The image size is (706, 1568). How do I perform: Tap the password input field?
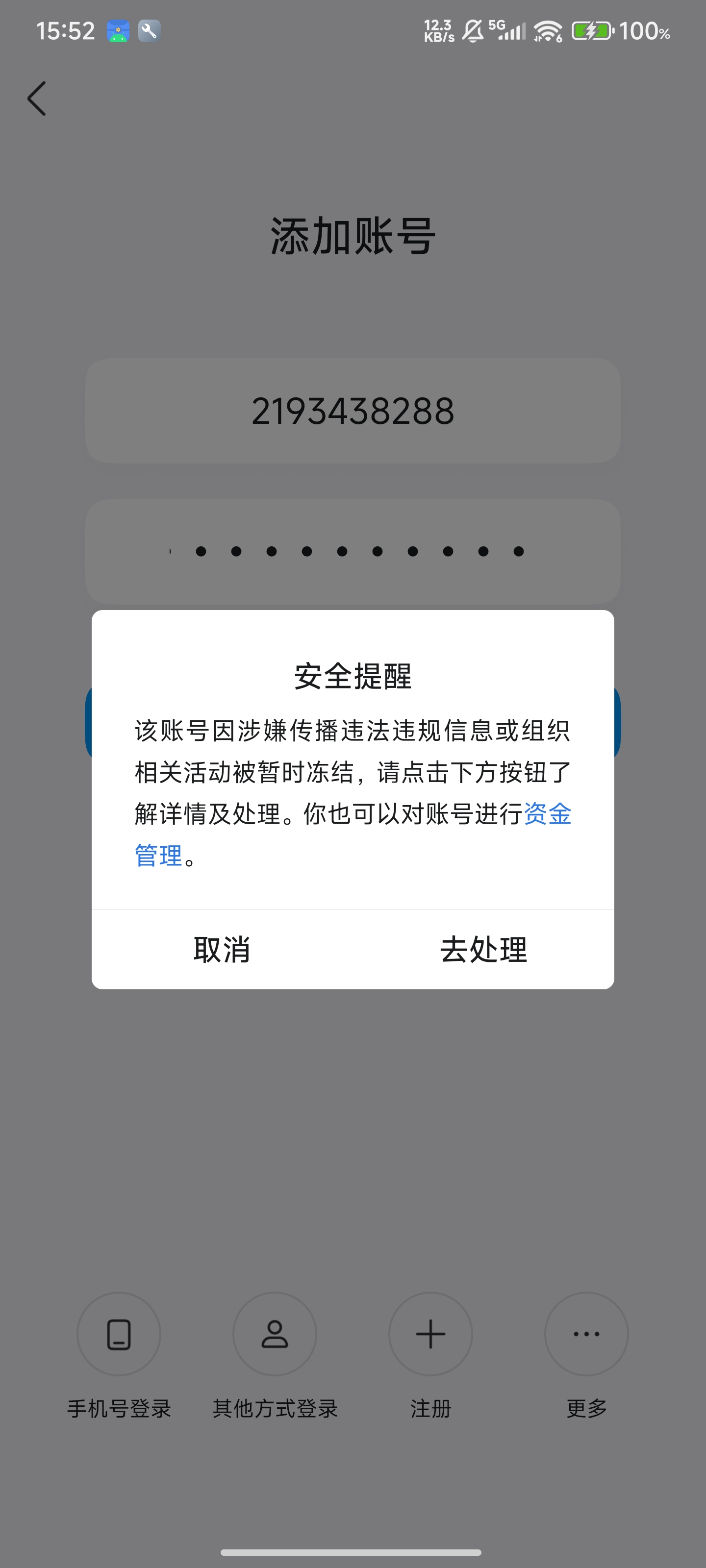(353, 551)
